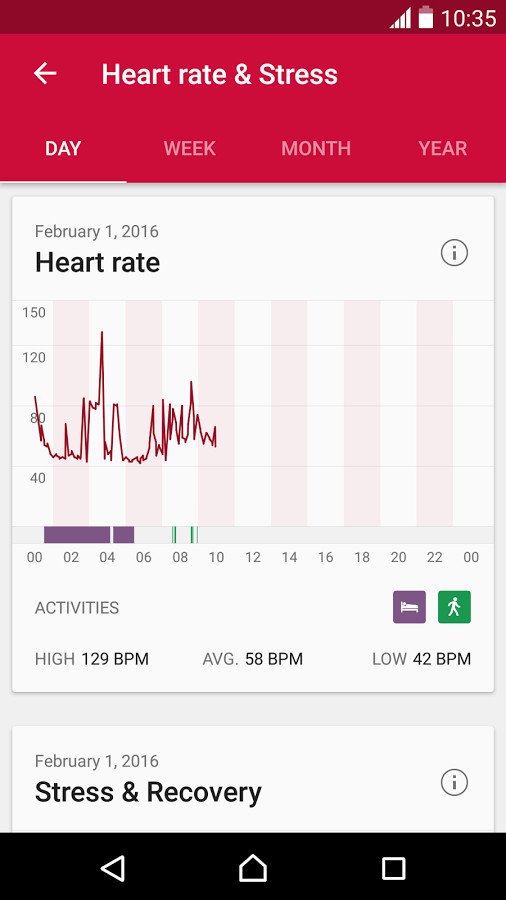Open the system recent apps button

[x=394, y=868]
